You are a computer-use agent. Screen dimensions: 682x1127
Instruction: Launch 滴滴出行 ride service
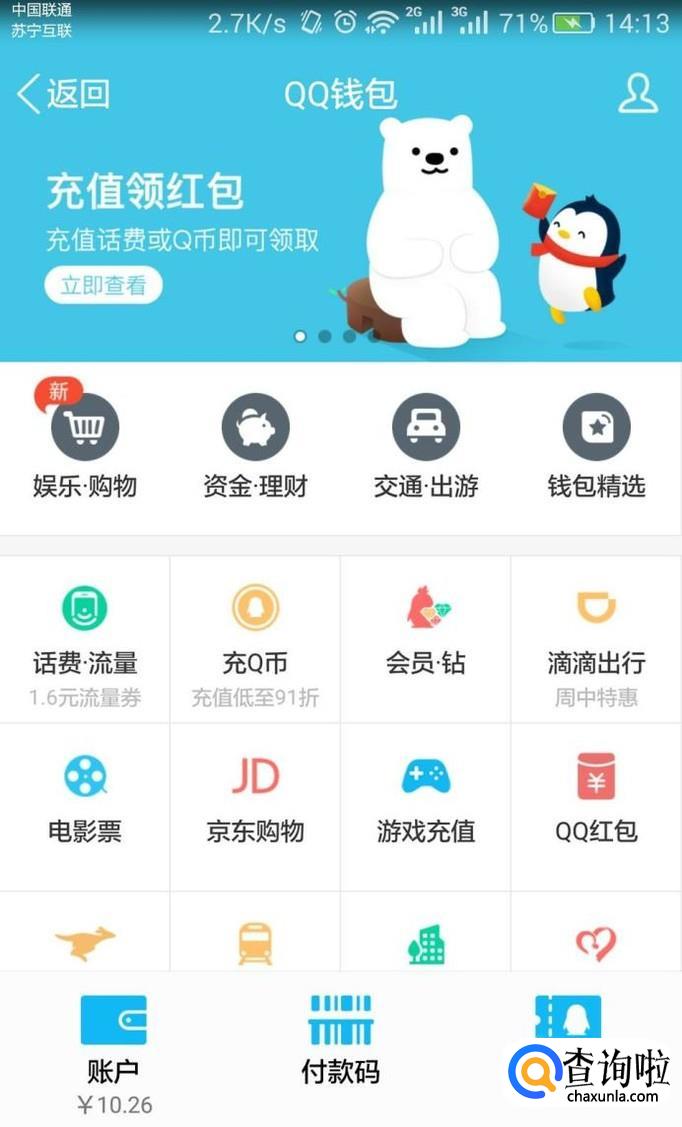(x=596, y=640)
